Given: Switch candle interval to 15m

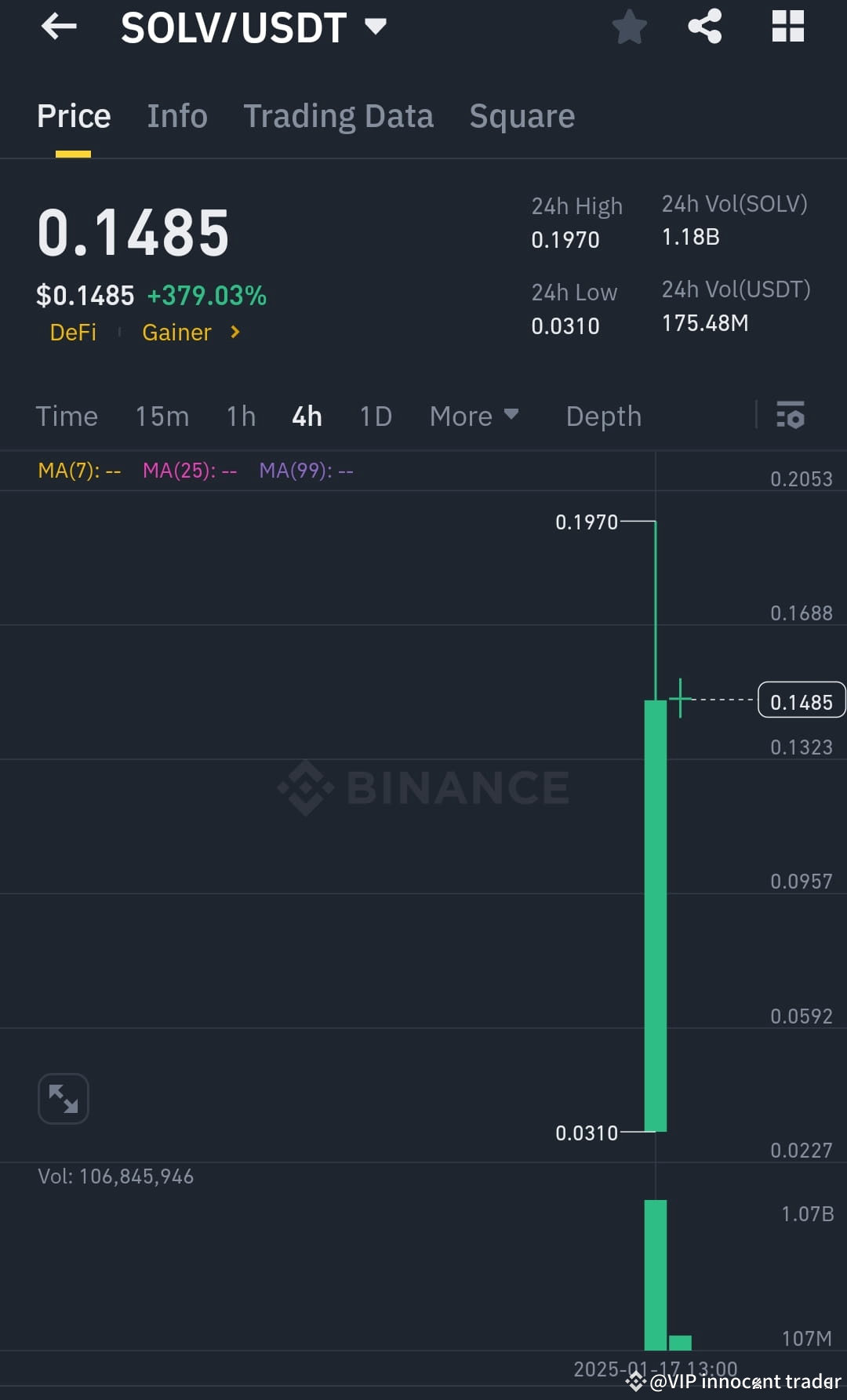Looking at the screenshot, I should coord(162,416).
